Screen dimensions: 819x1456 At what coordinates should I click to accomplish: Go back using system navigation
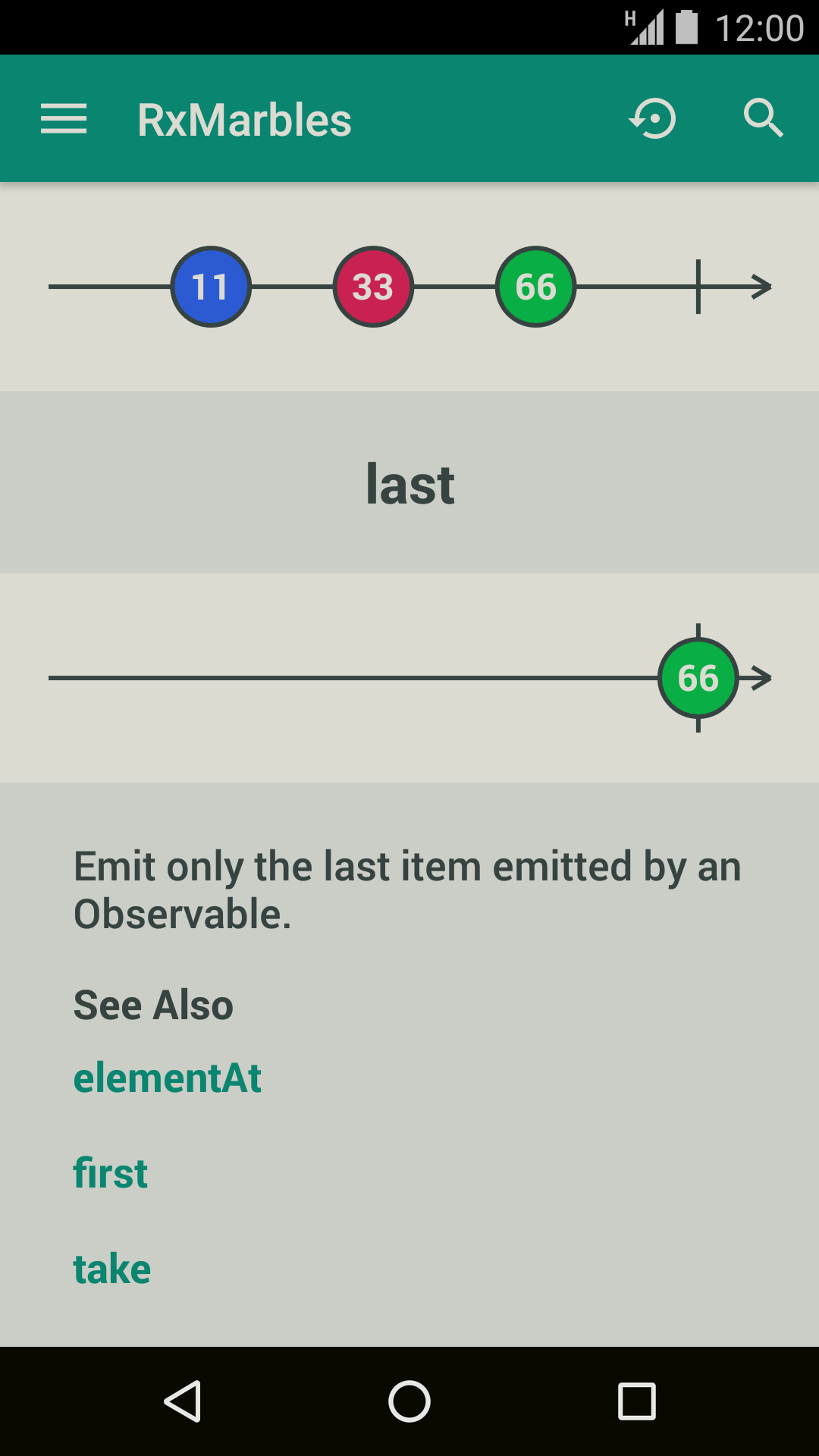[x=183, y=1401]
